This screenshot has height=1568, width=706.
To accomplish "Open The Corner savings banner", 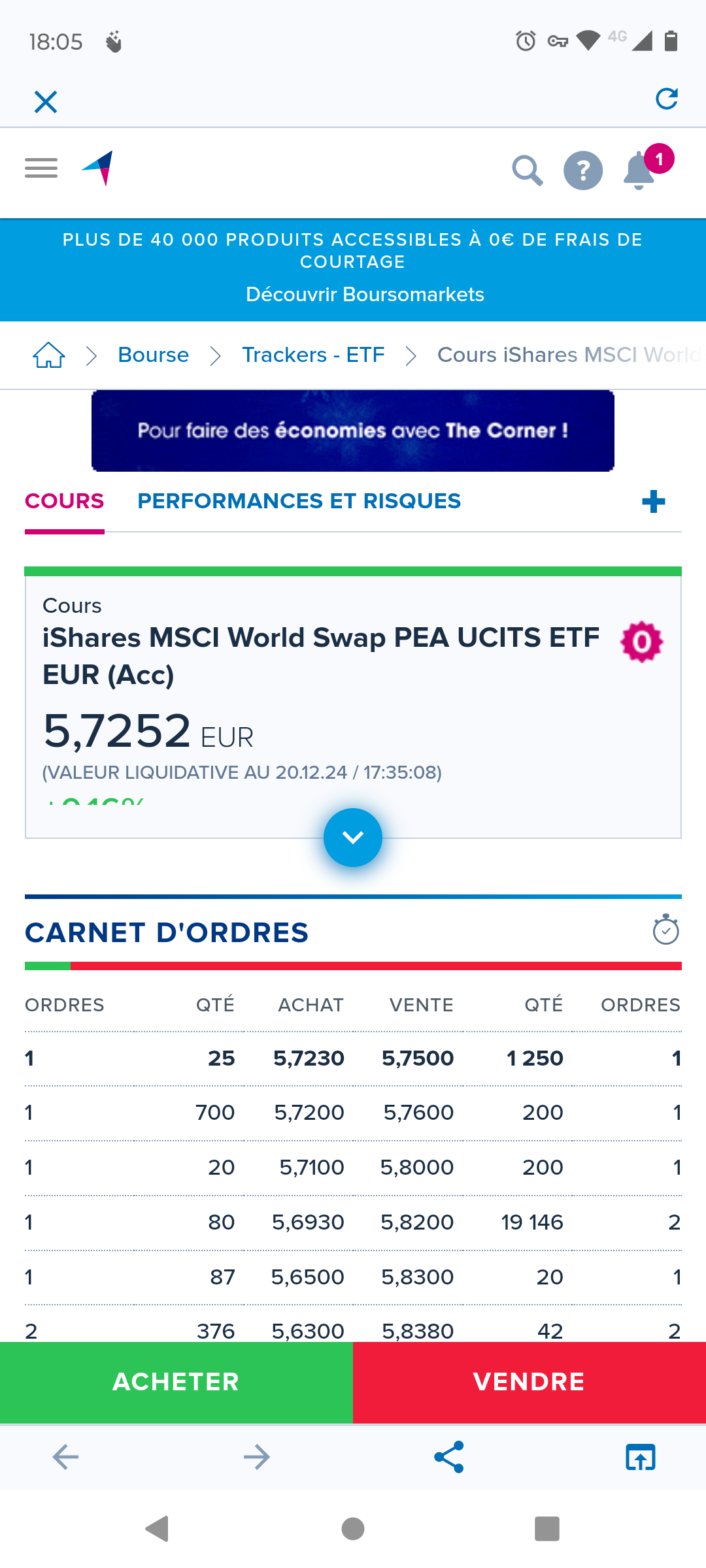I will 353,431.
